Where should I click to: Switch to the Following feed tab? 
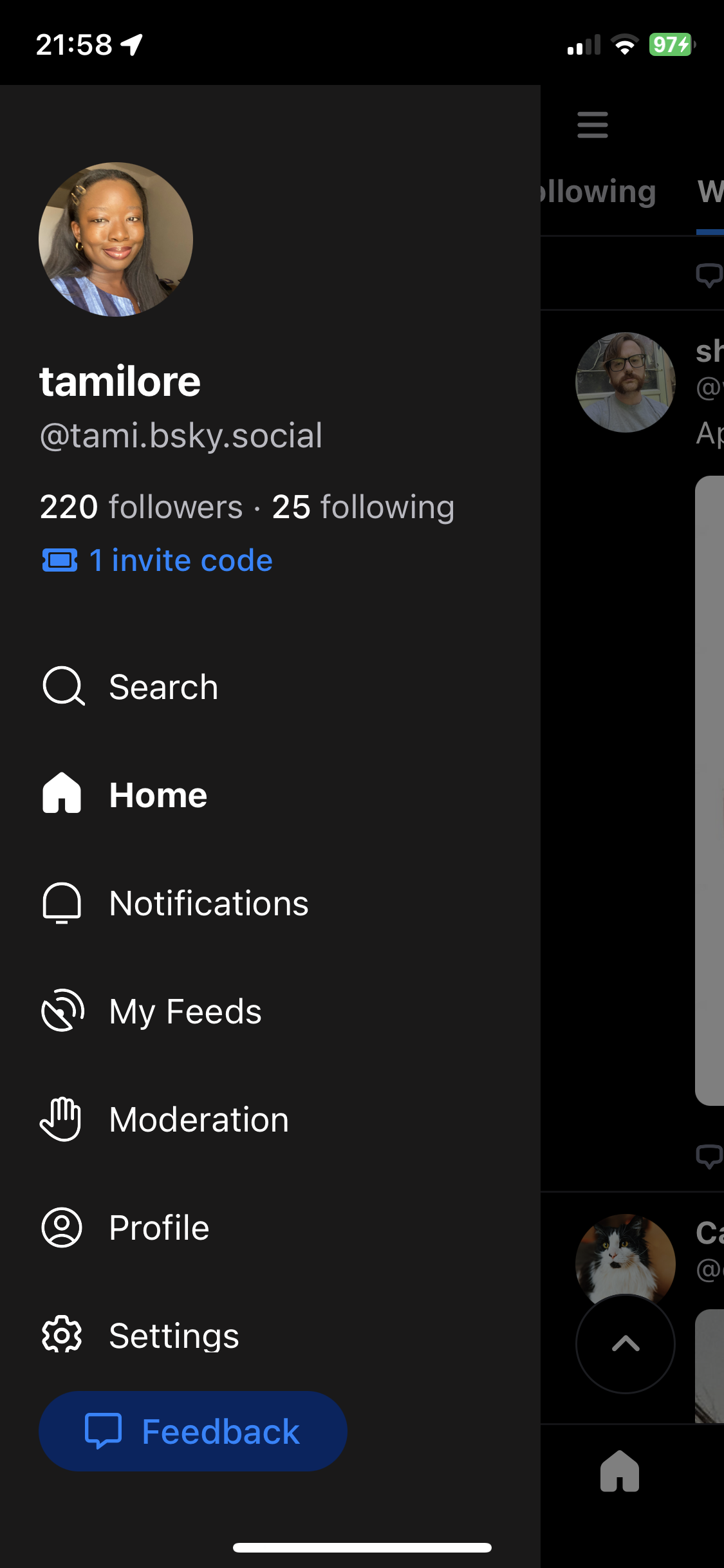[x=599, y=192]
